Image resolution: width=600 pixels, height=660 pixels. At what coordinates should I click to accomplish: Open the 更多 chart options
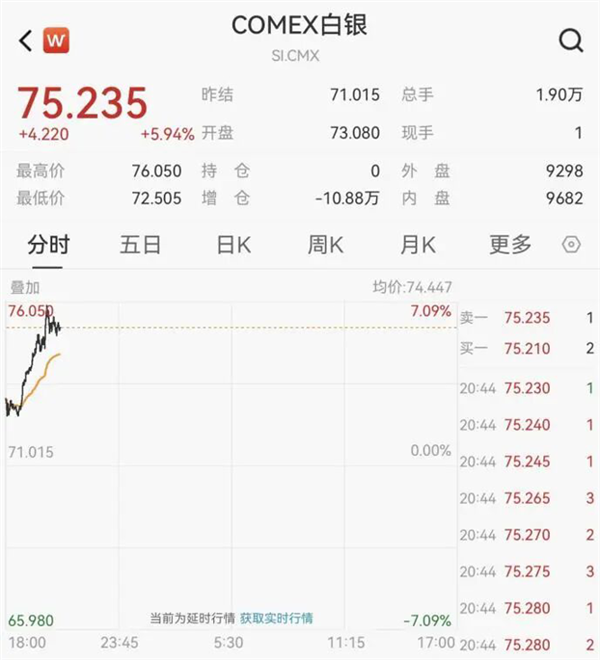point(510,245)
